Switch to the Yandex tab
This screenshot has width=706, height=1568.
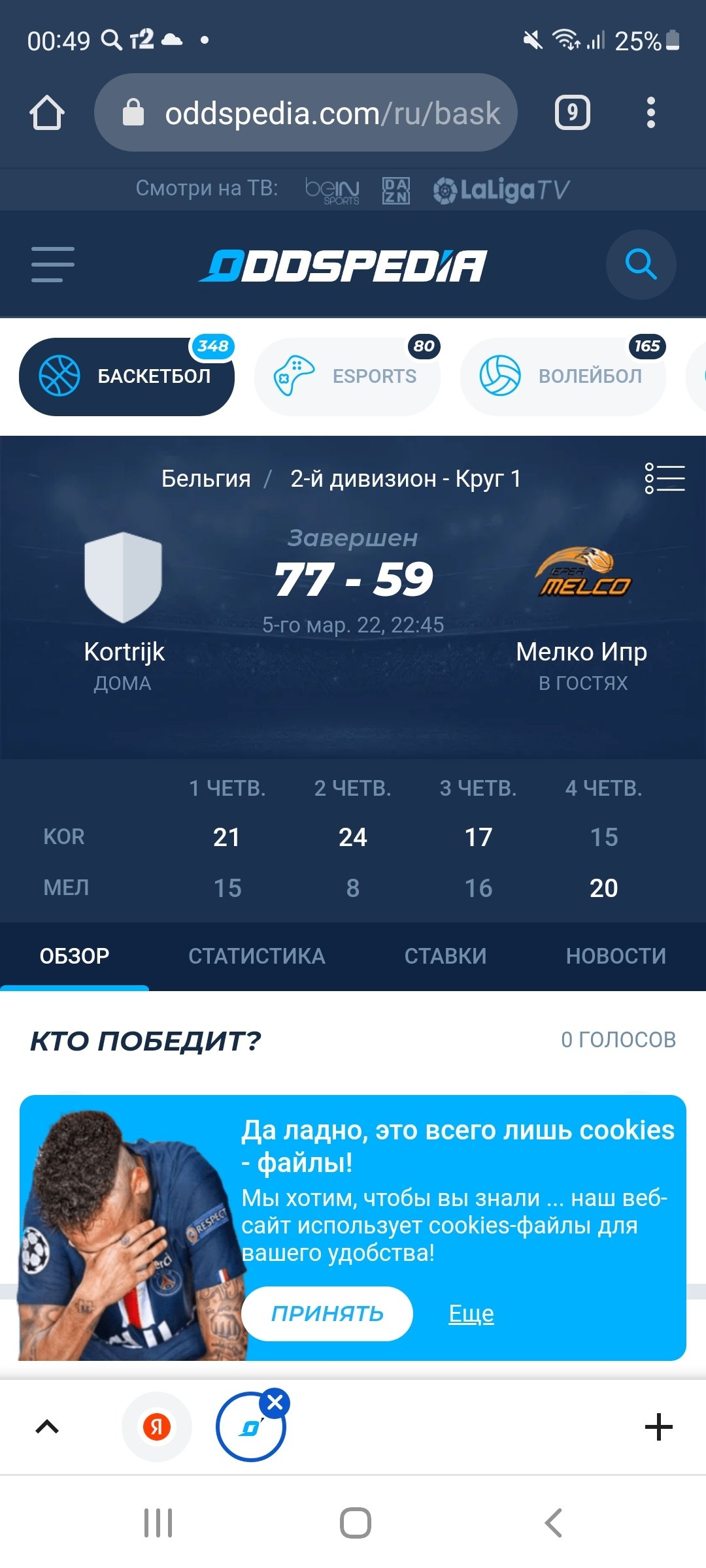[x=157, y=1427]
